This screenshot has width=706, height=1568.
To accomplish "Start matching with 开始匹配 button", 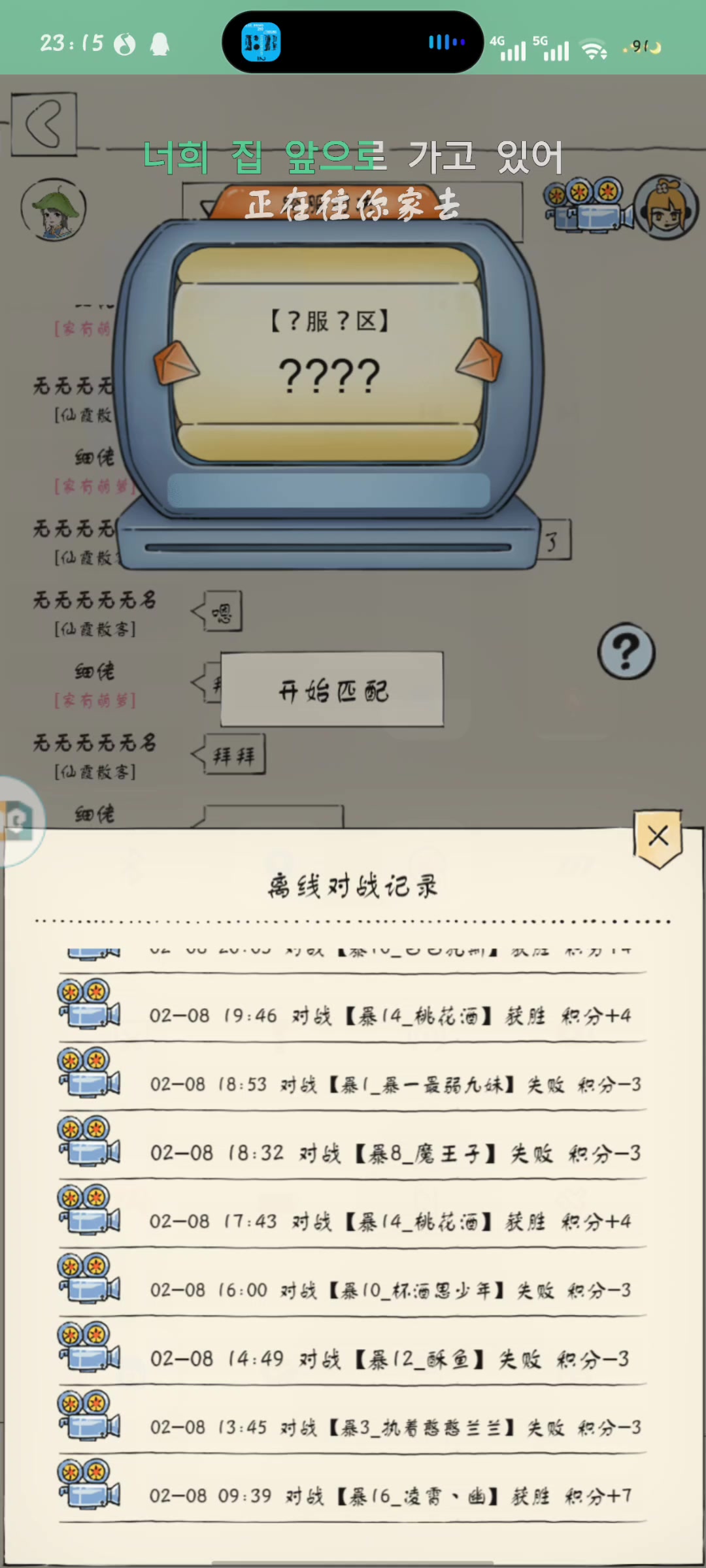I will (x=332, y=689).
